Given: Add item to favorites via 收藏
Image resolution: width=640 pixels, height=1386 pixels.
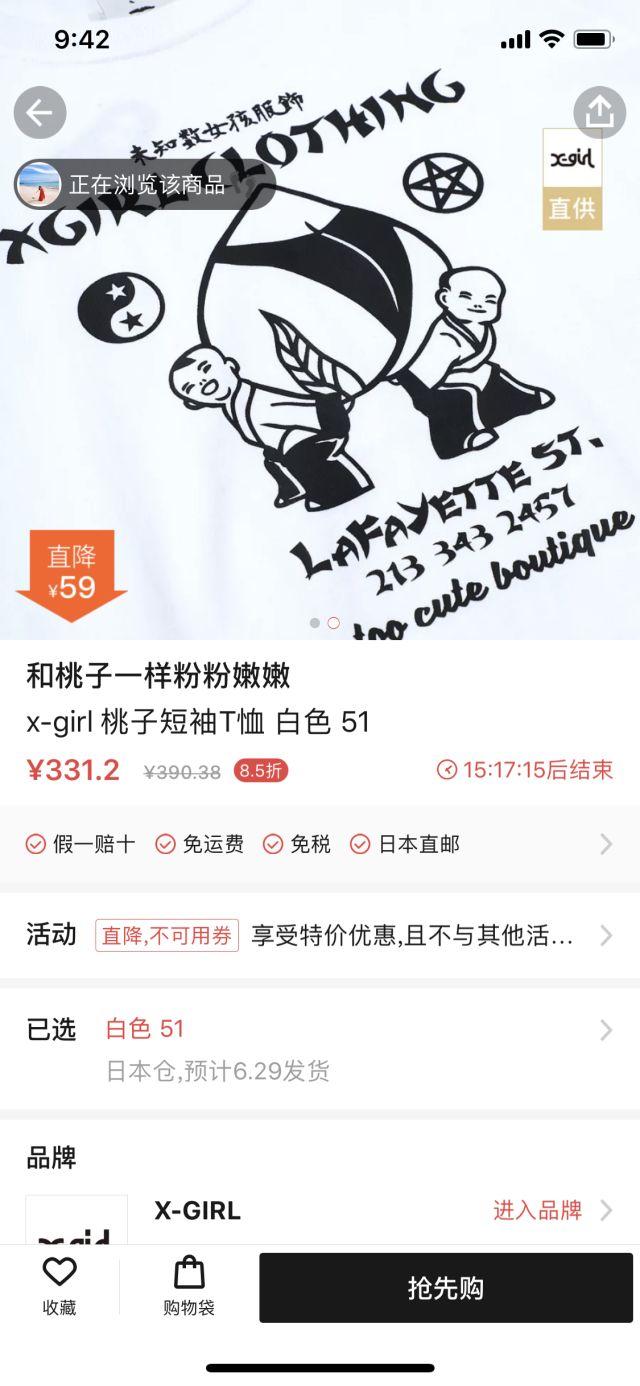Looking at the screenshot, I should [59, 1286].
